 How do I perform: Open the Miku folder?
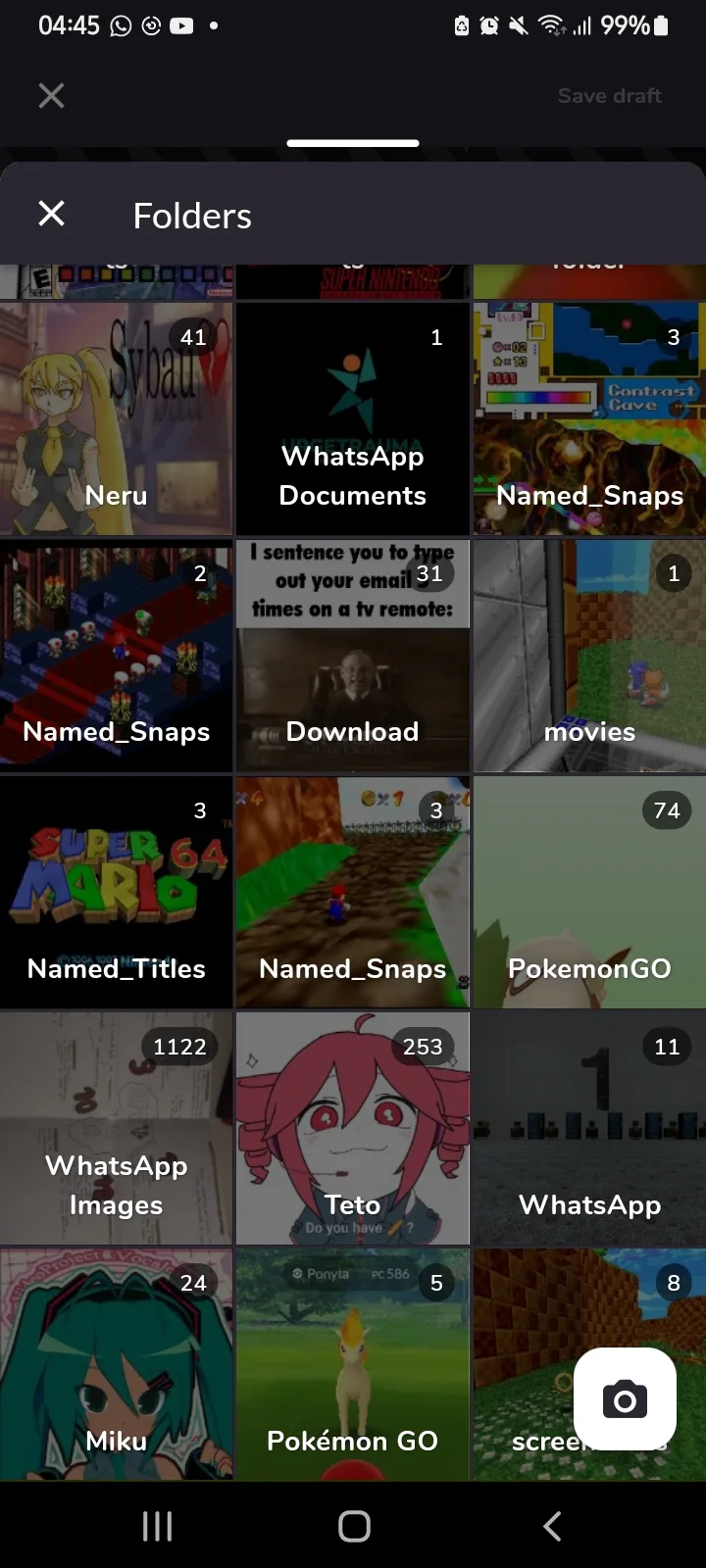(116, 1364)
